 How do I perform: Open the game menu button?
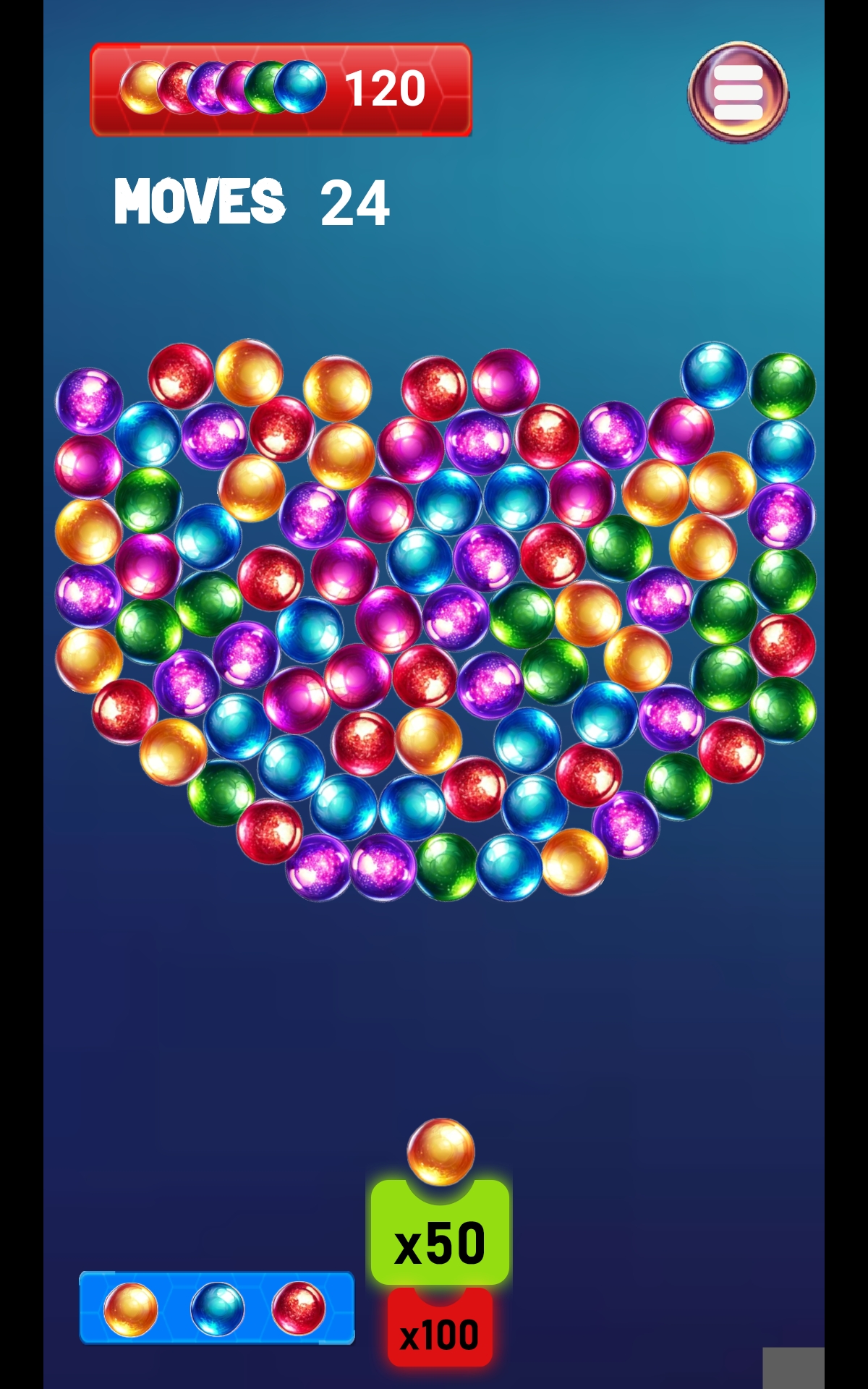(738, 92)
